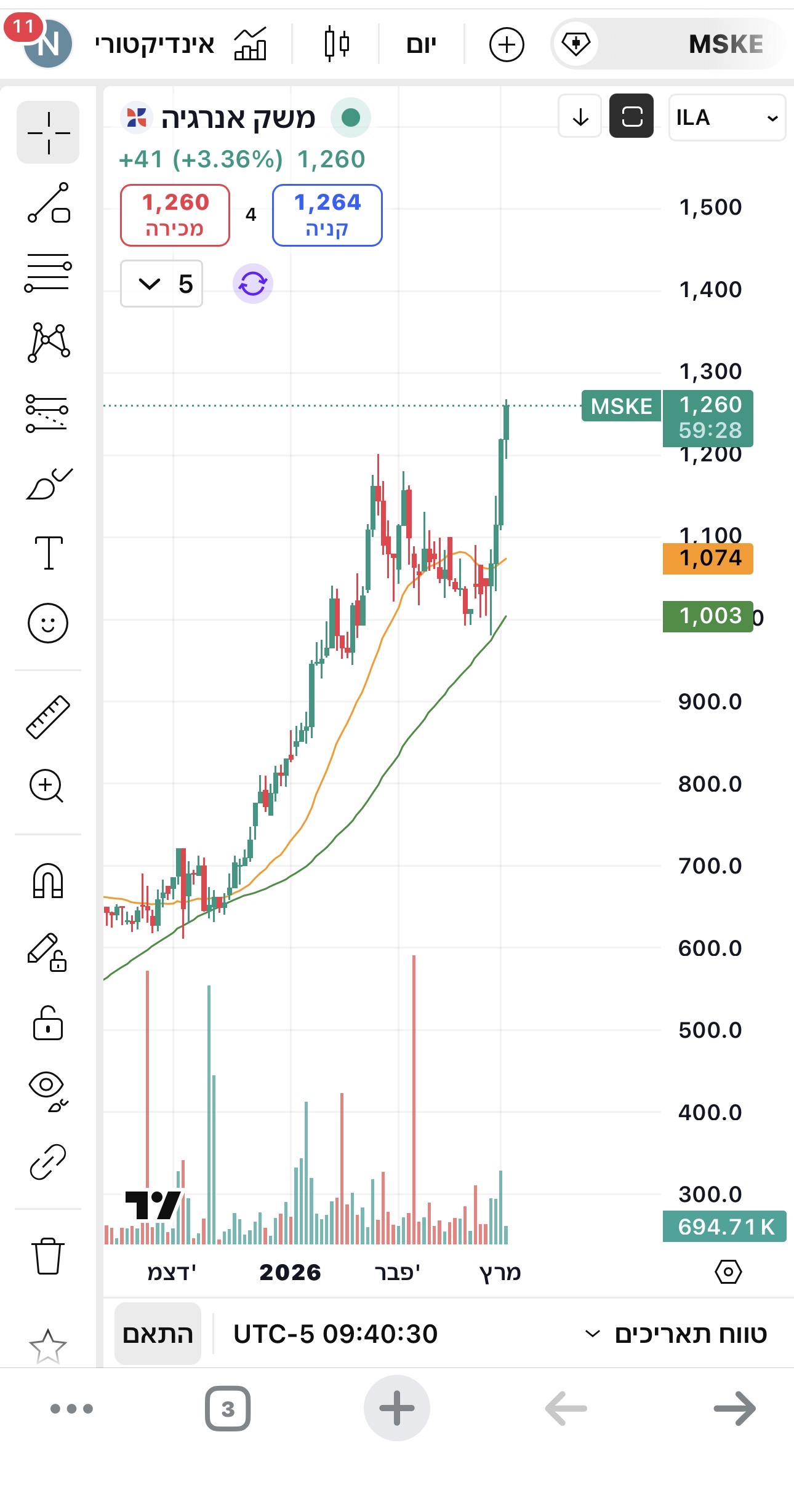Open the indicators menu
The image size is (794, 1512).
180,44
